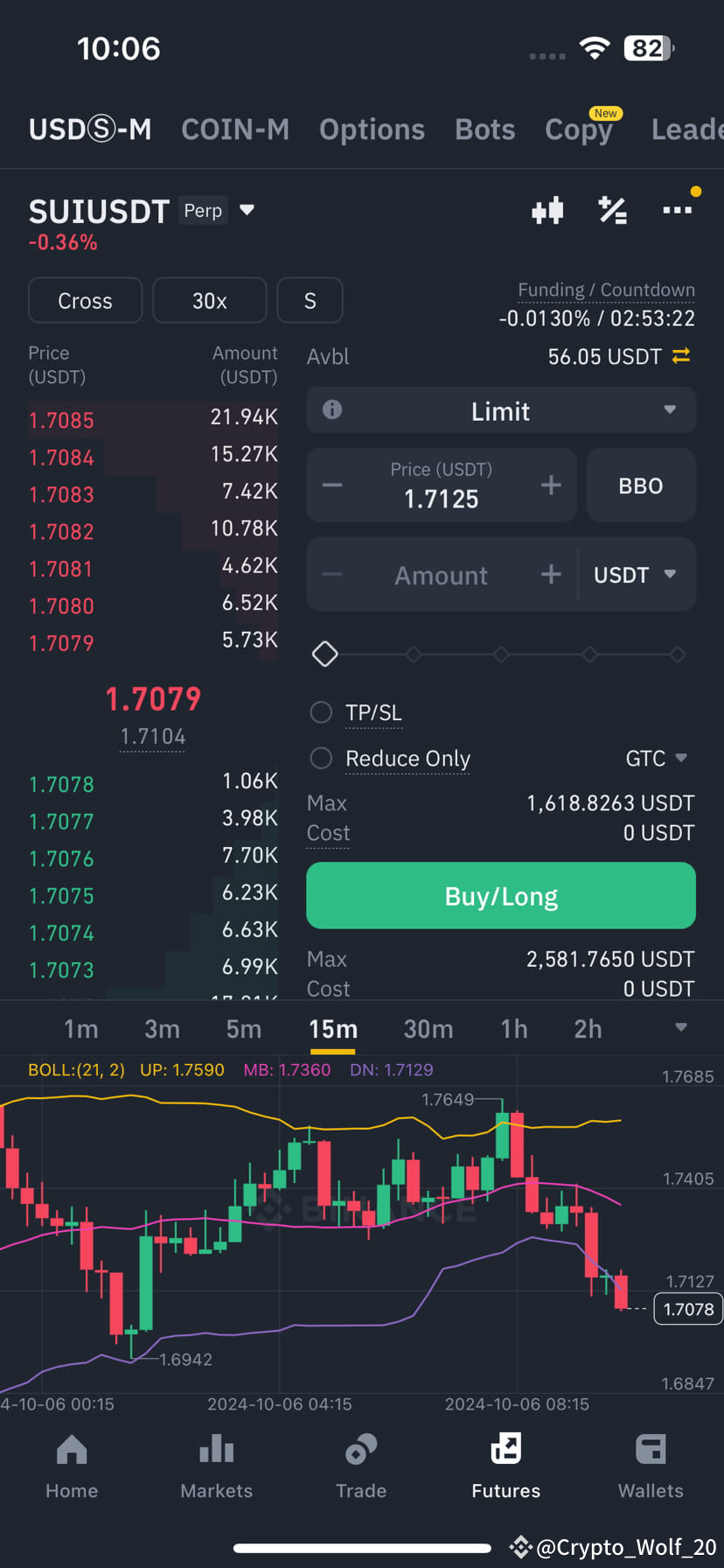
Task: Switch to the COIN-M tab
Action: point(235,129)
